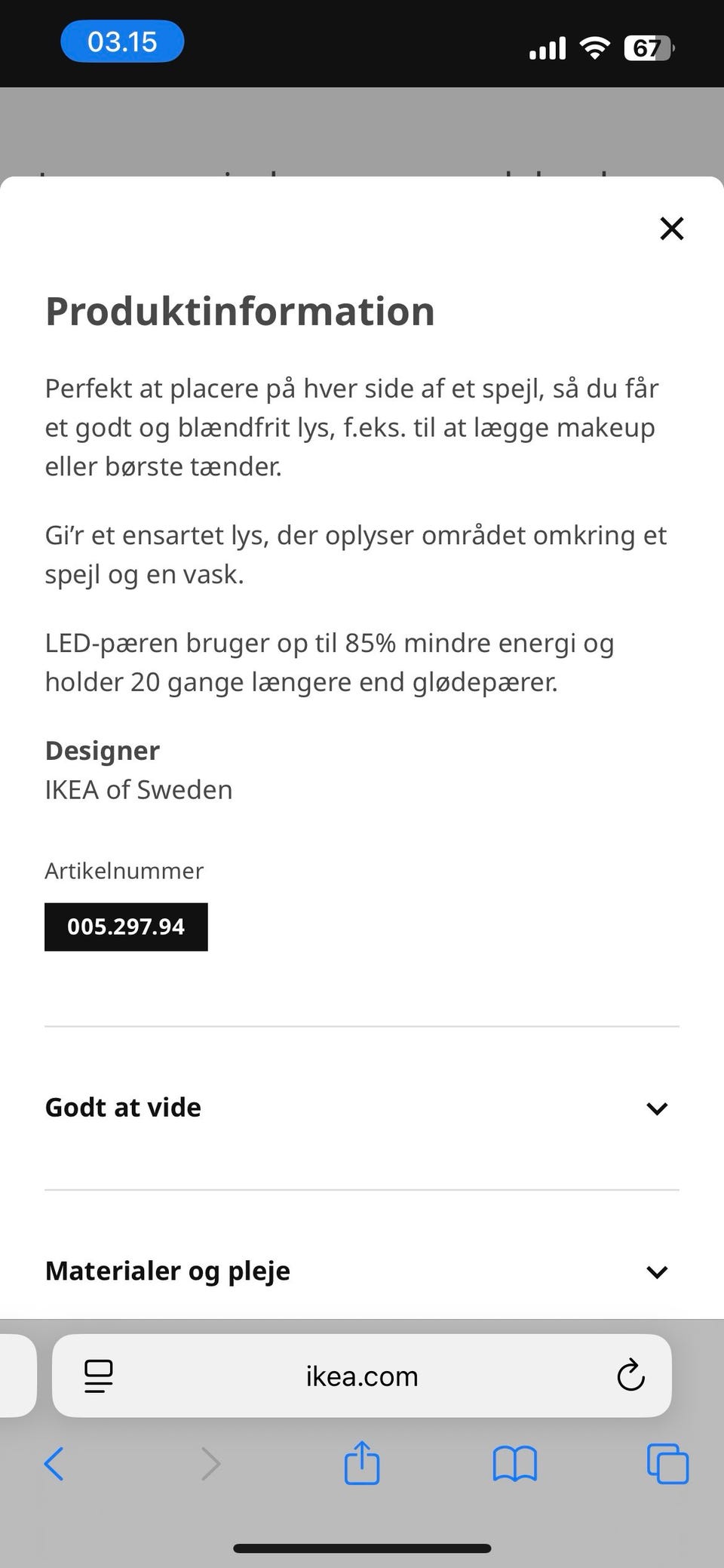724x1568 pixels.
Task: Collapse the Godt at vide chevron
Action: tap(657, 1108)
